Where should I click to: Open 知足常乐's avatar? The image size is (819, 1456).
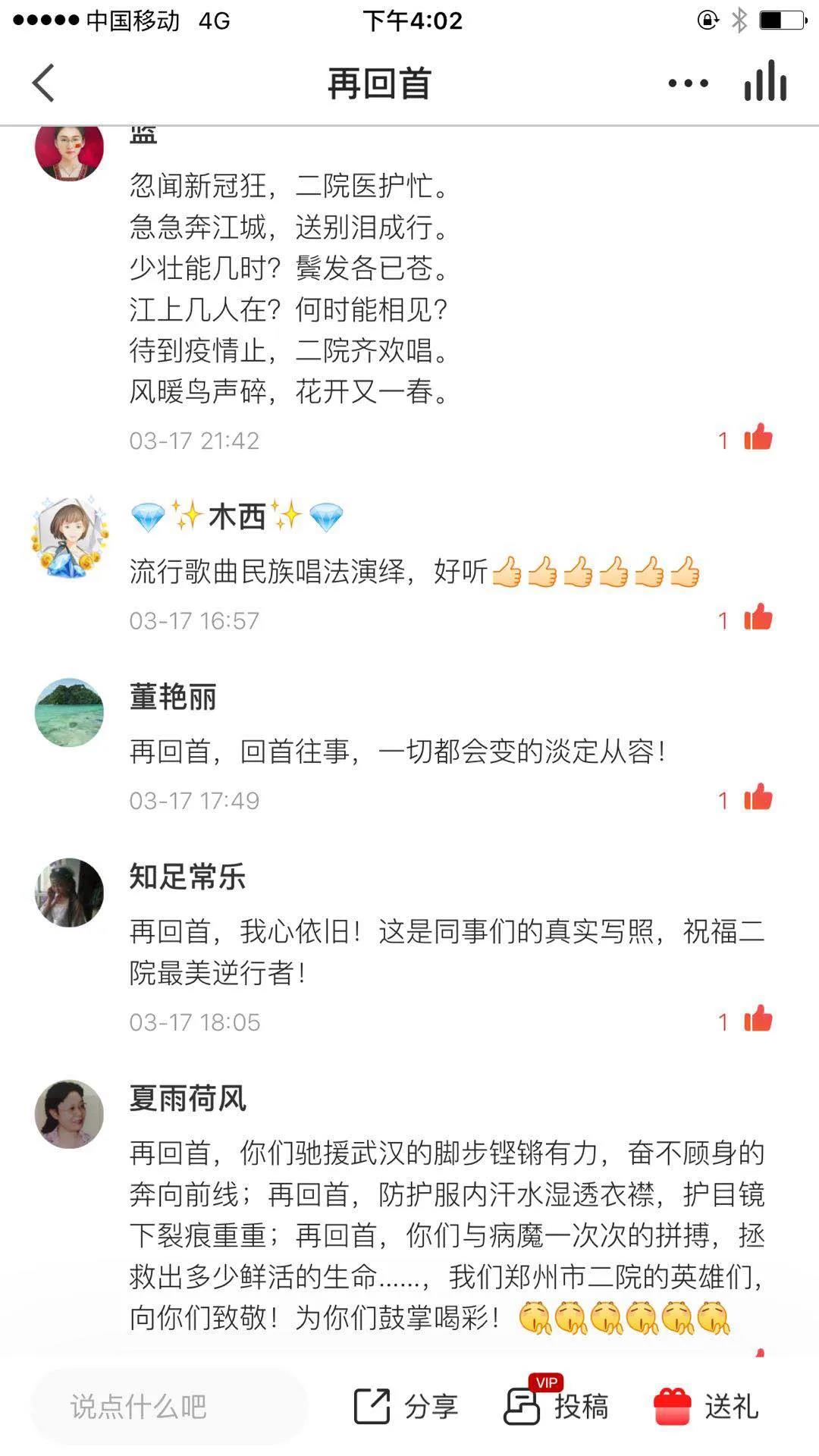pos(69,893)
